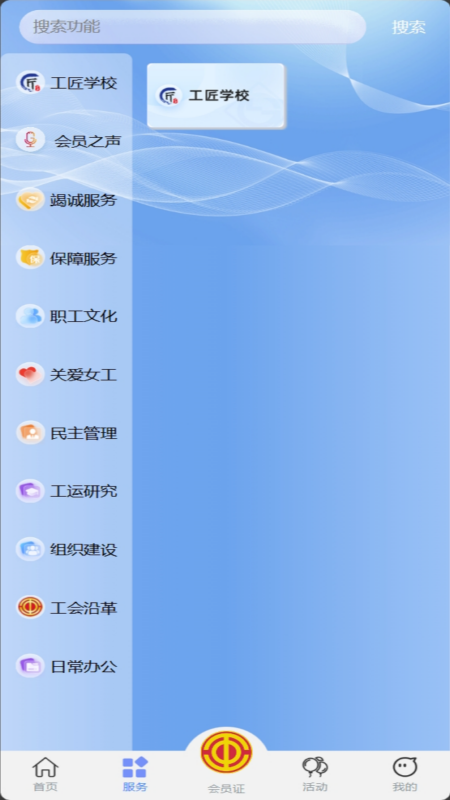
Task: Open the 会员证 center button
Action: (226, 761)
